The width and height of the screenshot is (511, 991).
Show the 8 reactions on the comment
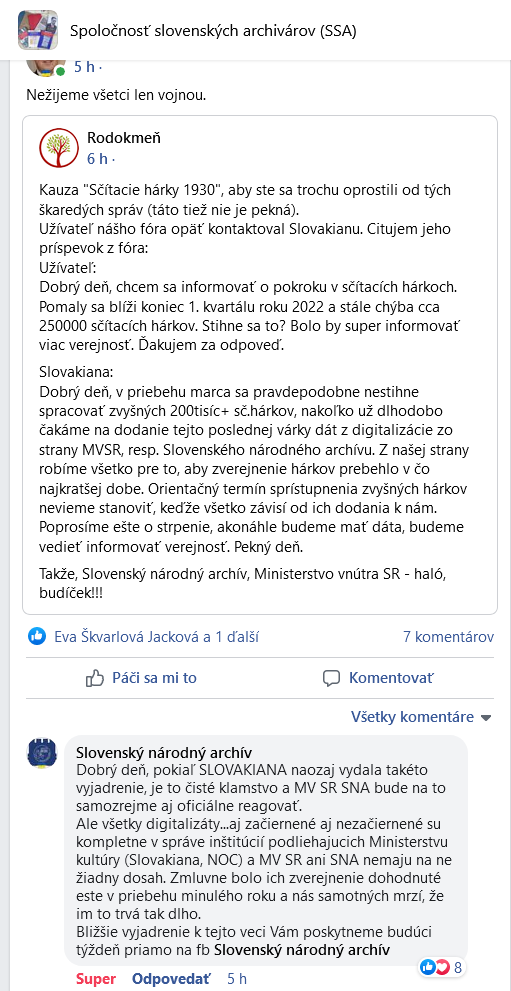[x=442, y=968]
